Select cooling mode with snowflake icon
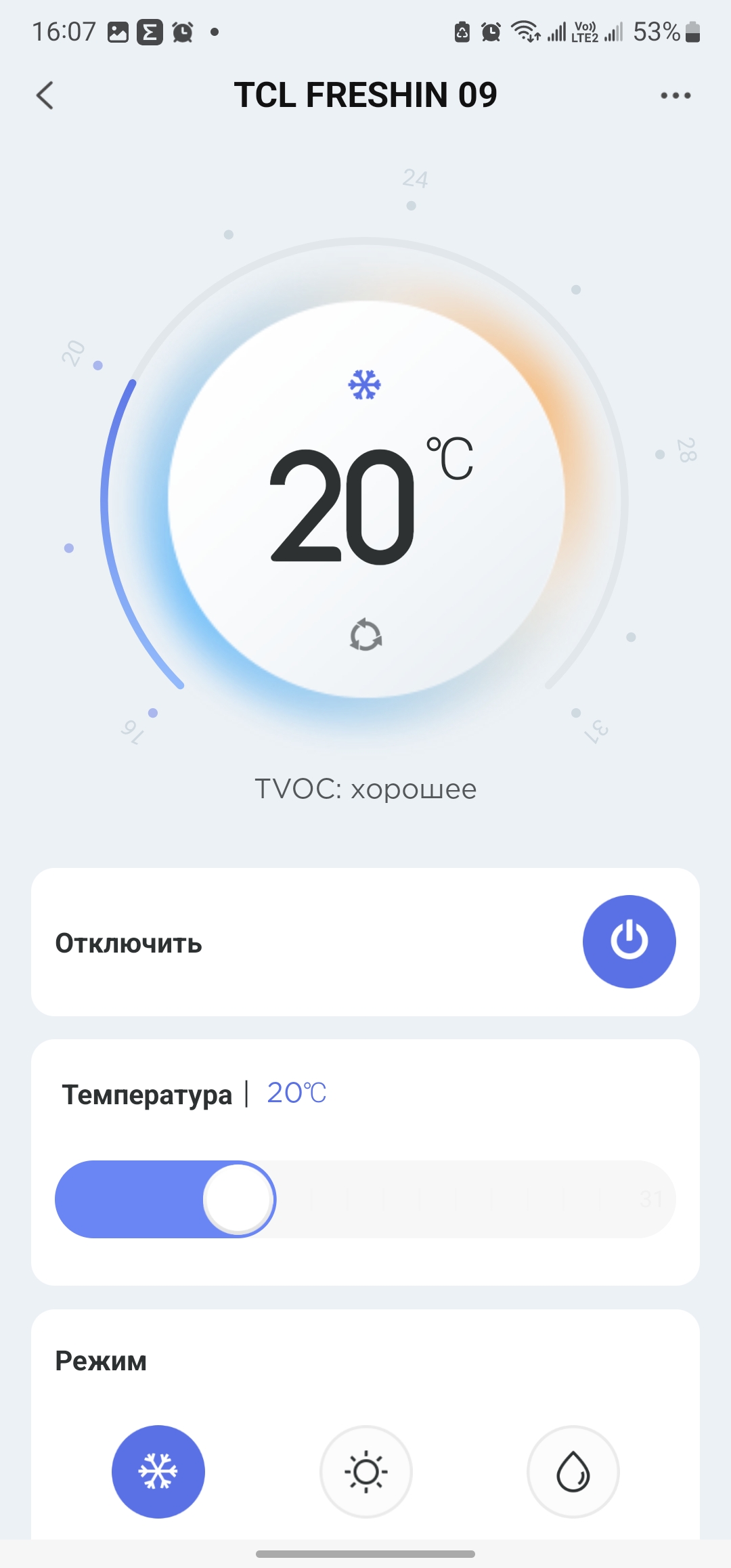The width and height of the screenshot is (731, 1568). coord(158,1471)
